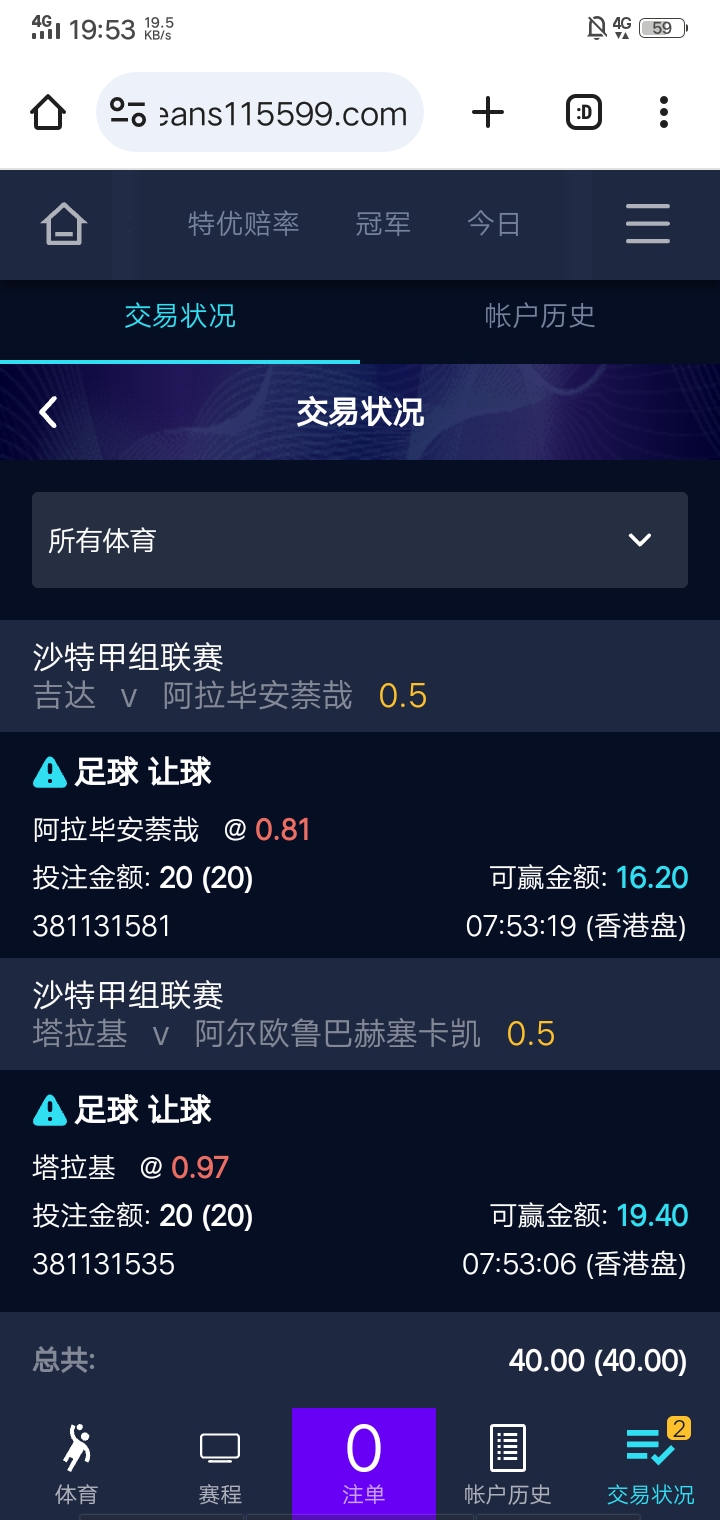This screenshot has width=720, height=1520.
Task: Open the 注单 bet slip
Action: click(x=364, y=1464)
